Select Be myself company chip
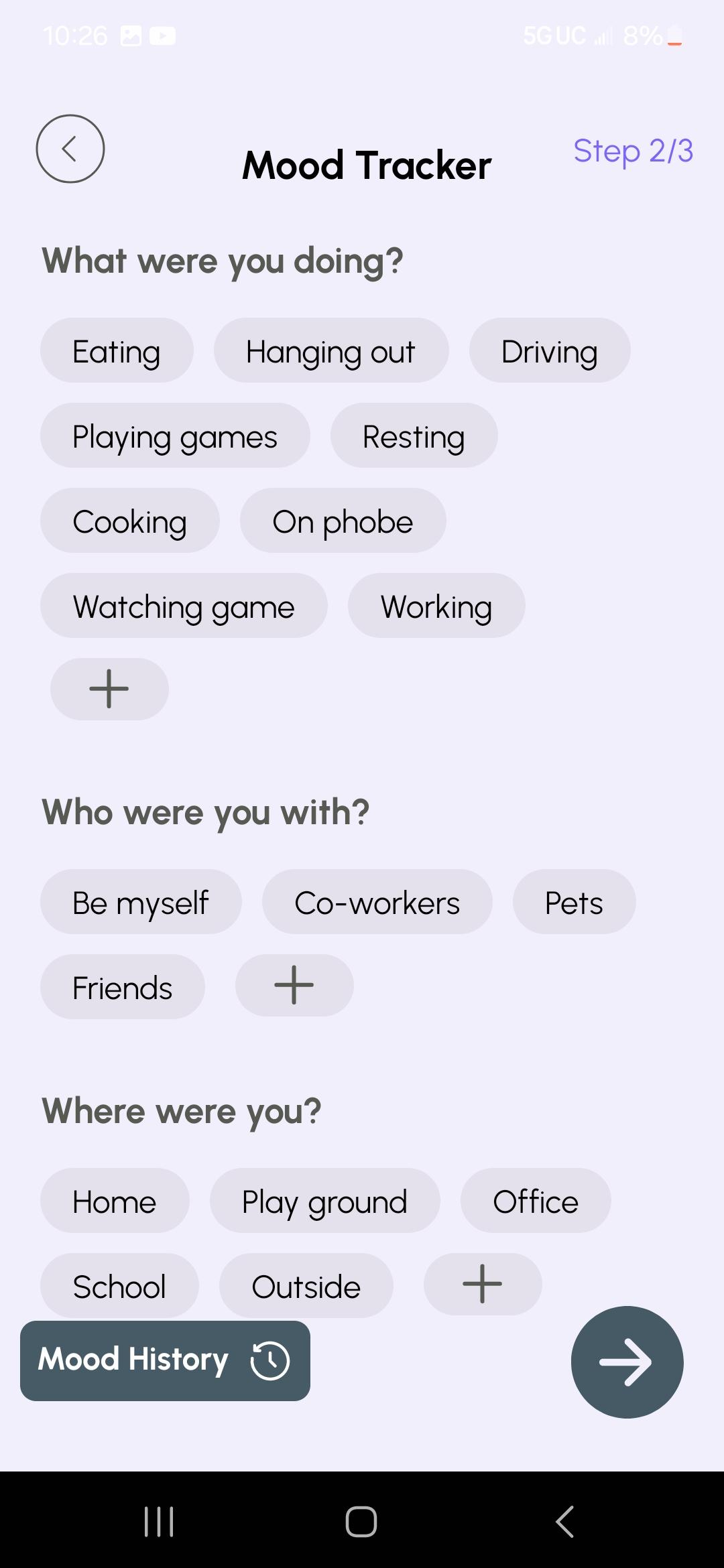This screenshot has width=724, height=1568. 141,903
